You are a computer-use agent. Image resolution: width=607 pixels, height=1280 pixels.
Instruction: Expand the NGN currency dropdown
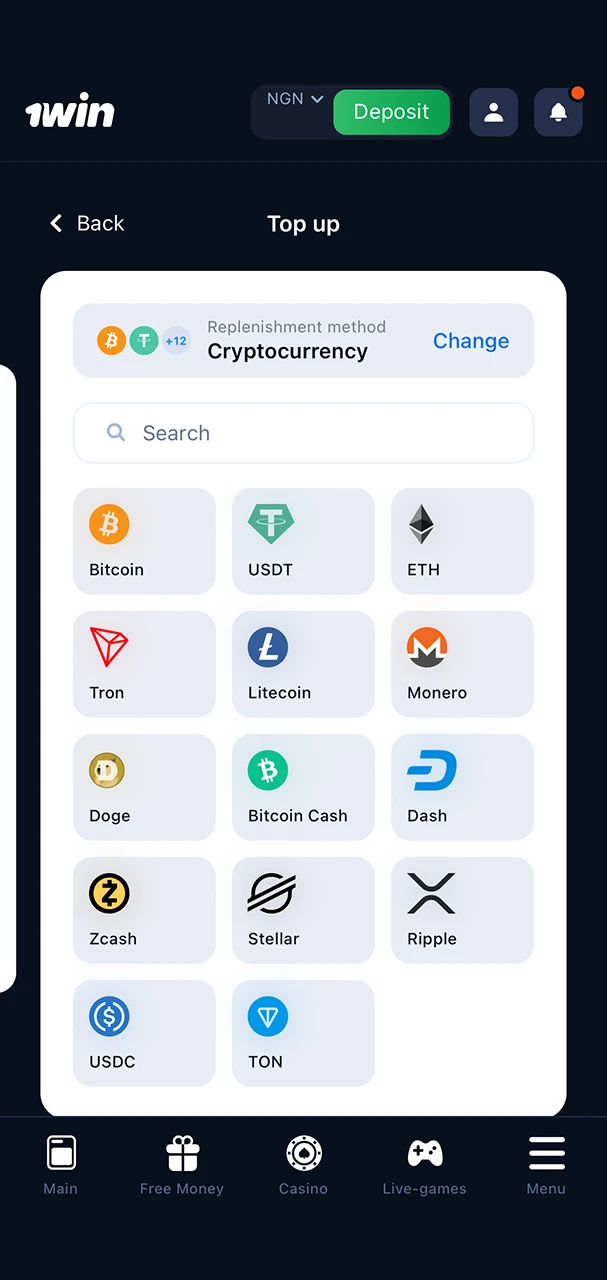click(x=295, y=99)
